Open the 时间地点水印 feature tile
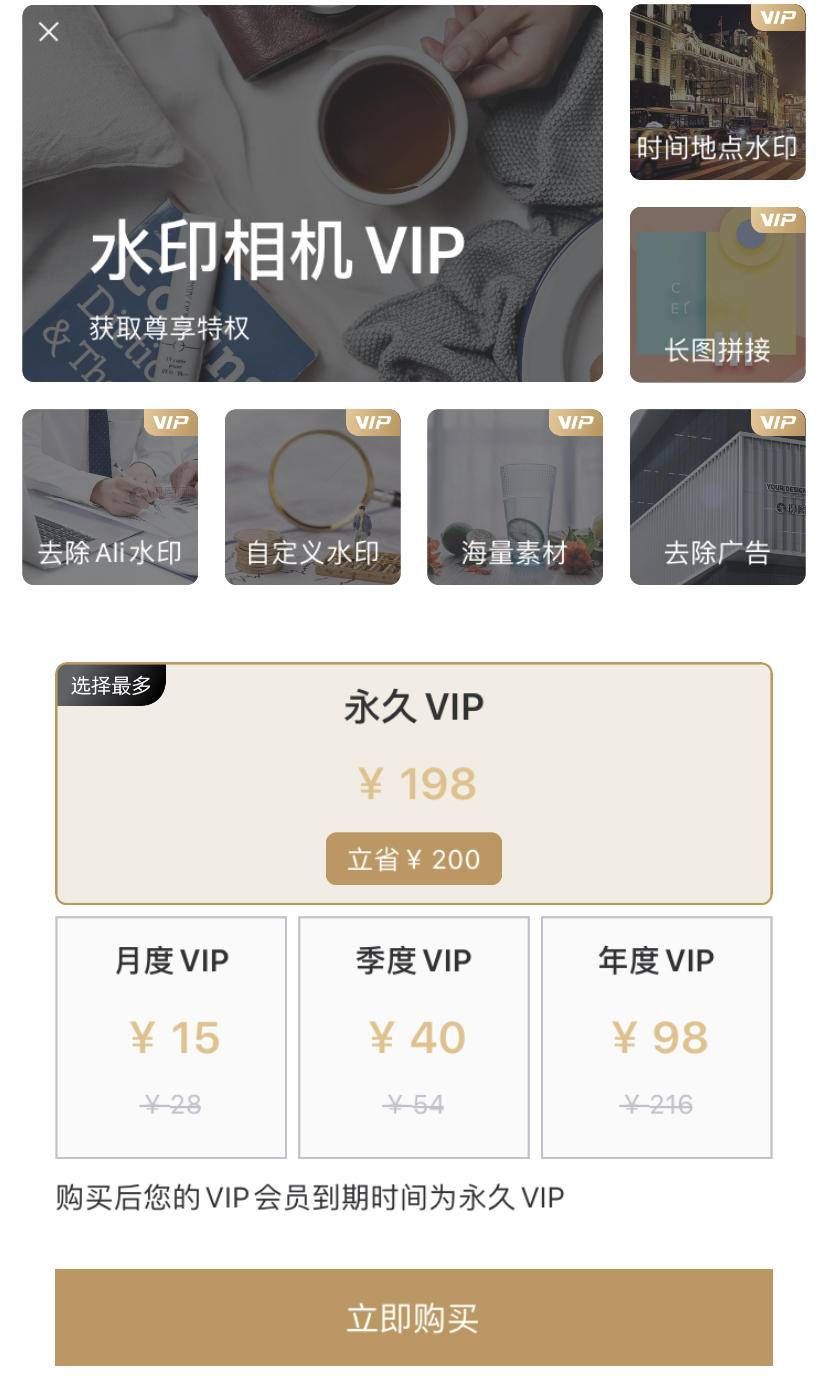This screenshot has height=1391, width=828. (x=717, y=93)
